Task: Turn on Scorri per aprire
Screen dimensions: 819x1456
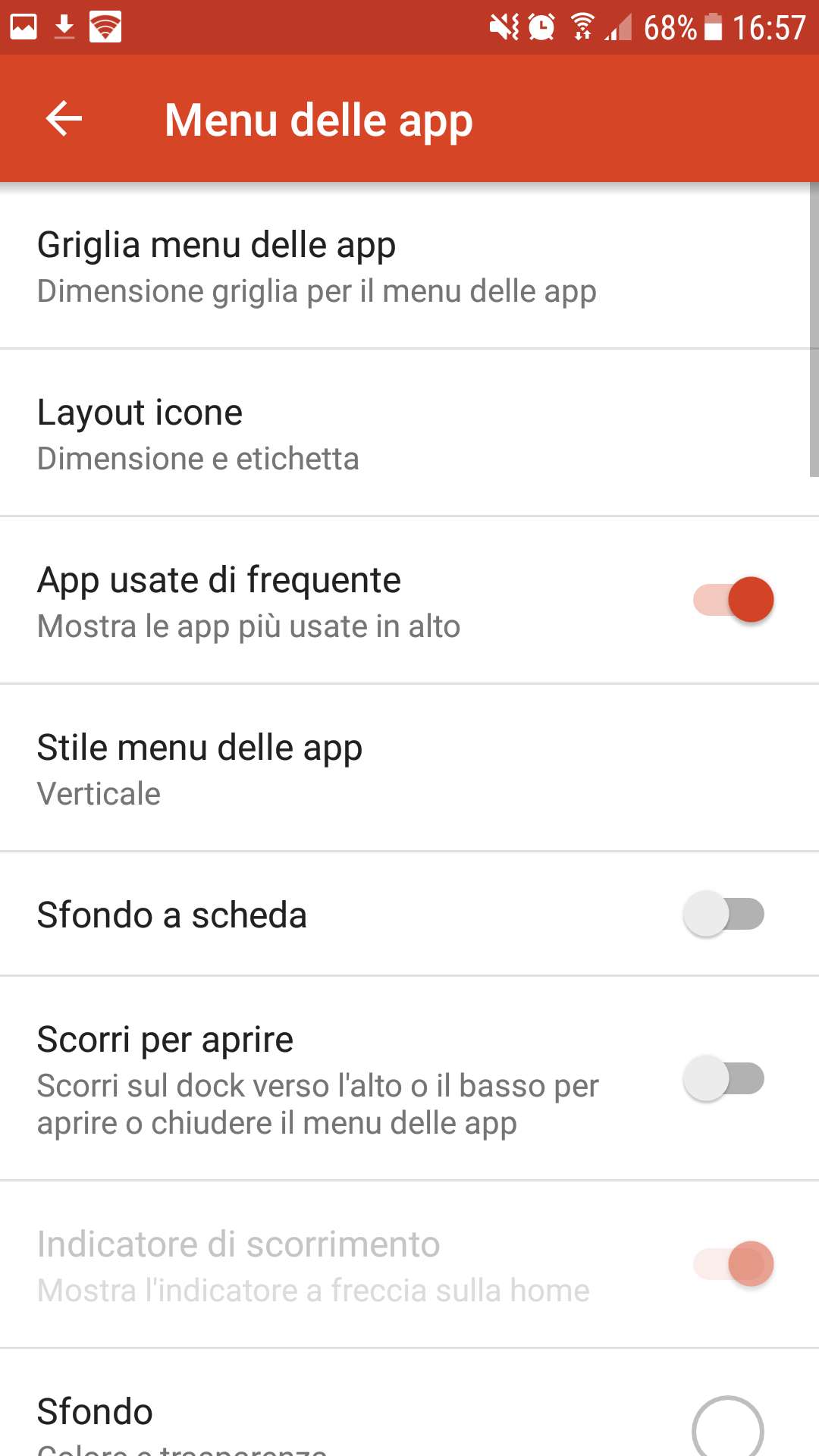Action: (x=723, y=1078)
